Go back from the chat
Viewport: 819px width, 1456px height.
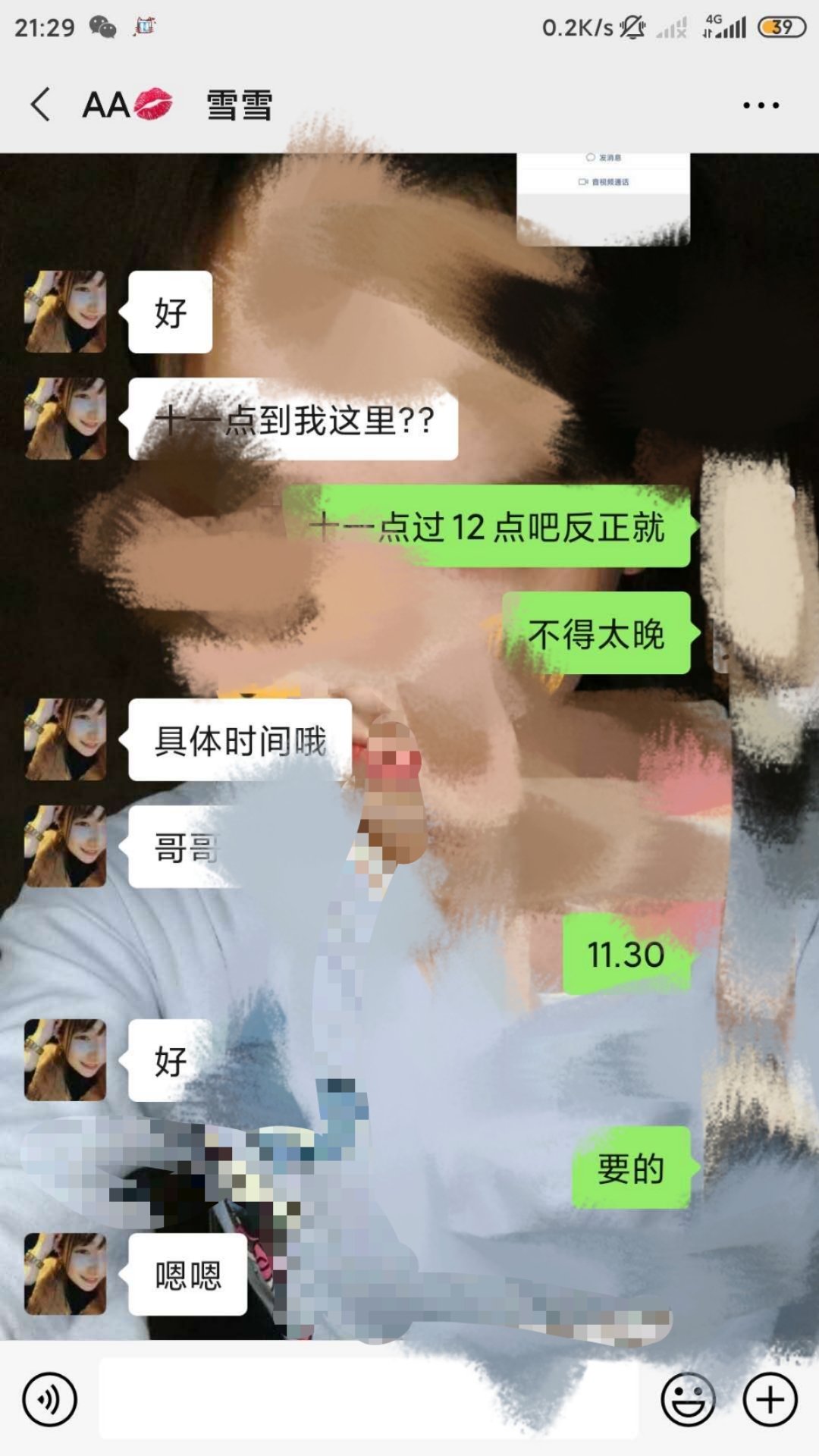coord(41,105)
